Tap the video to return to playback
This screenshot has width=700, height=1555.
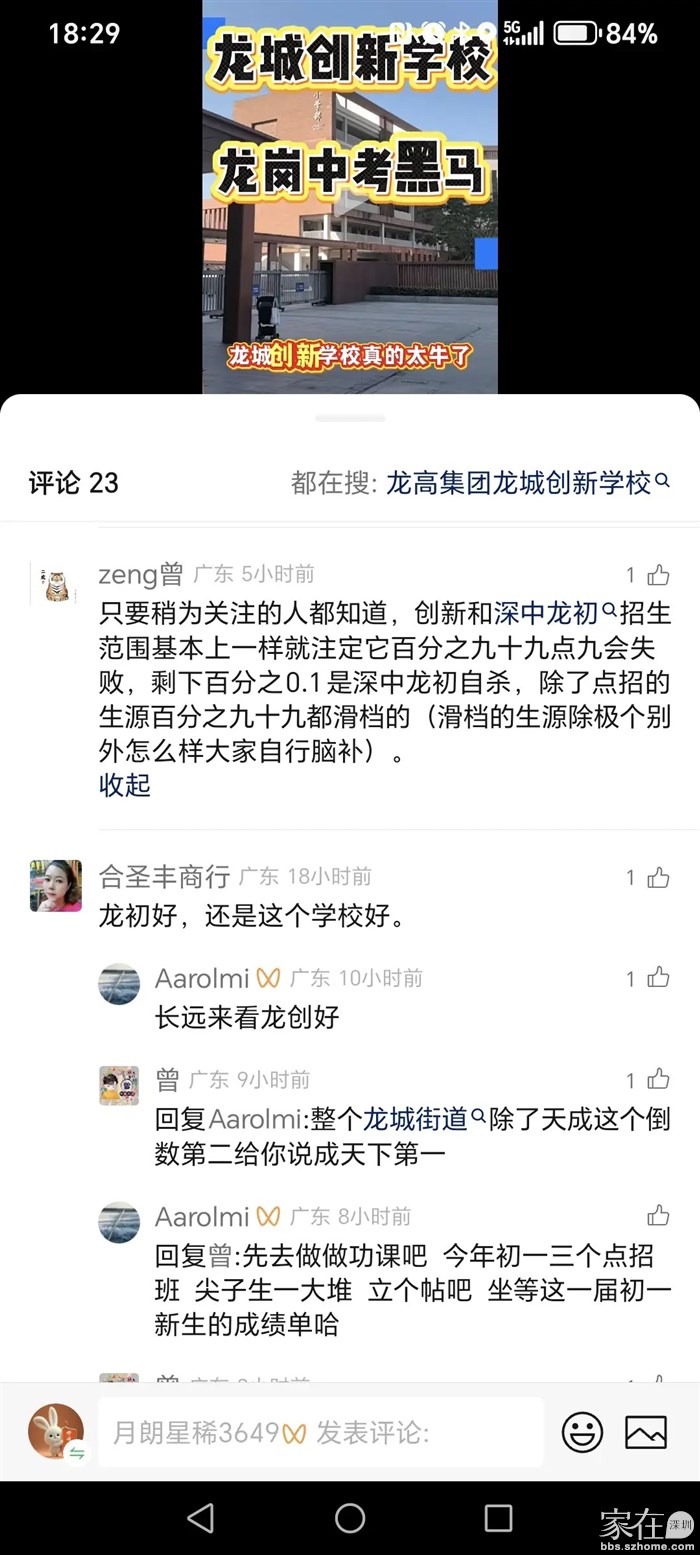coord(350,200)
